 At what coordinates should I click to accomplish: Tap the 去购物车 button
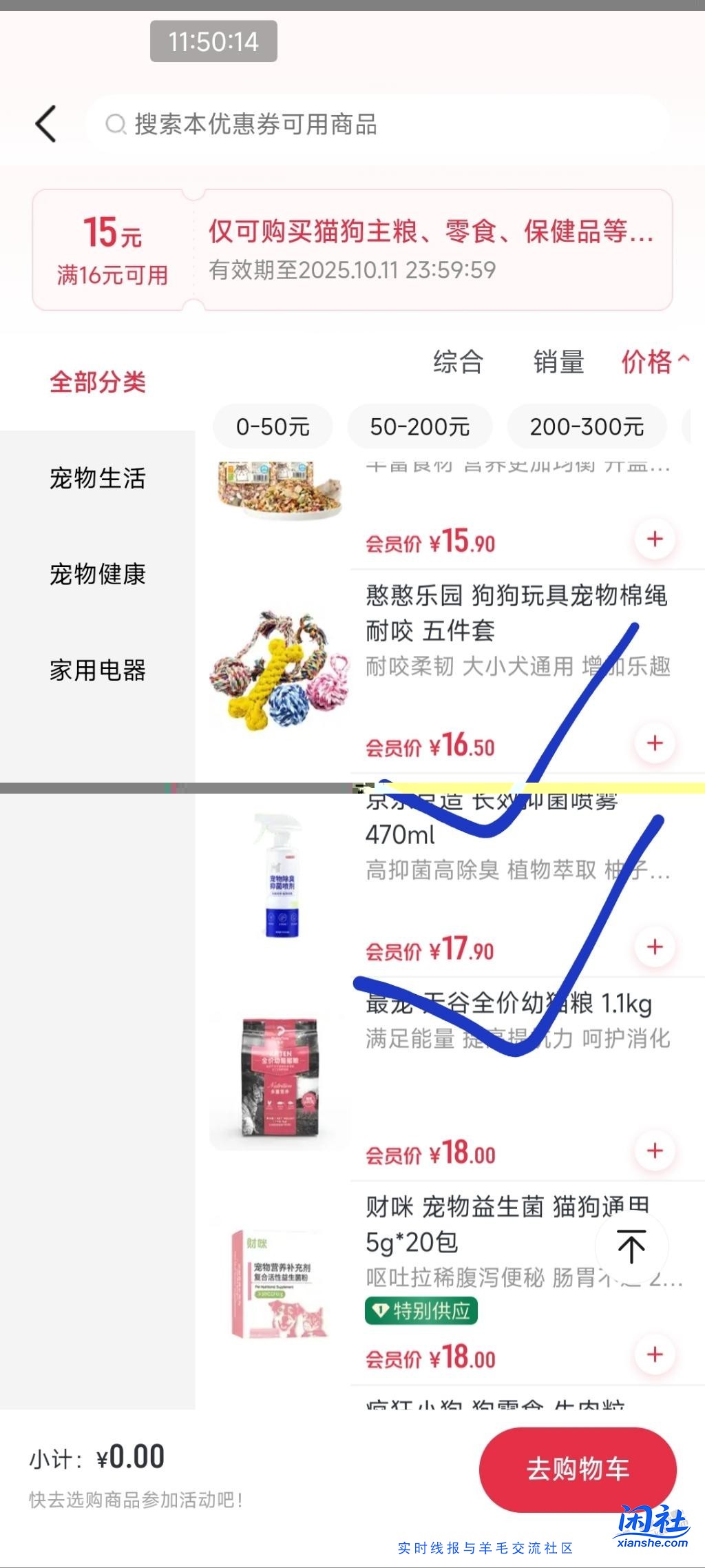[577, 1469]
